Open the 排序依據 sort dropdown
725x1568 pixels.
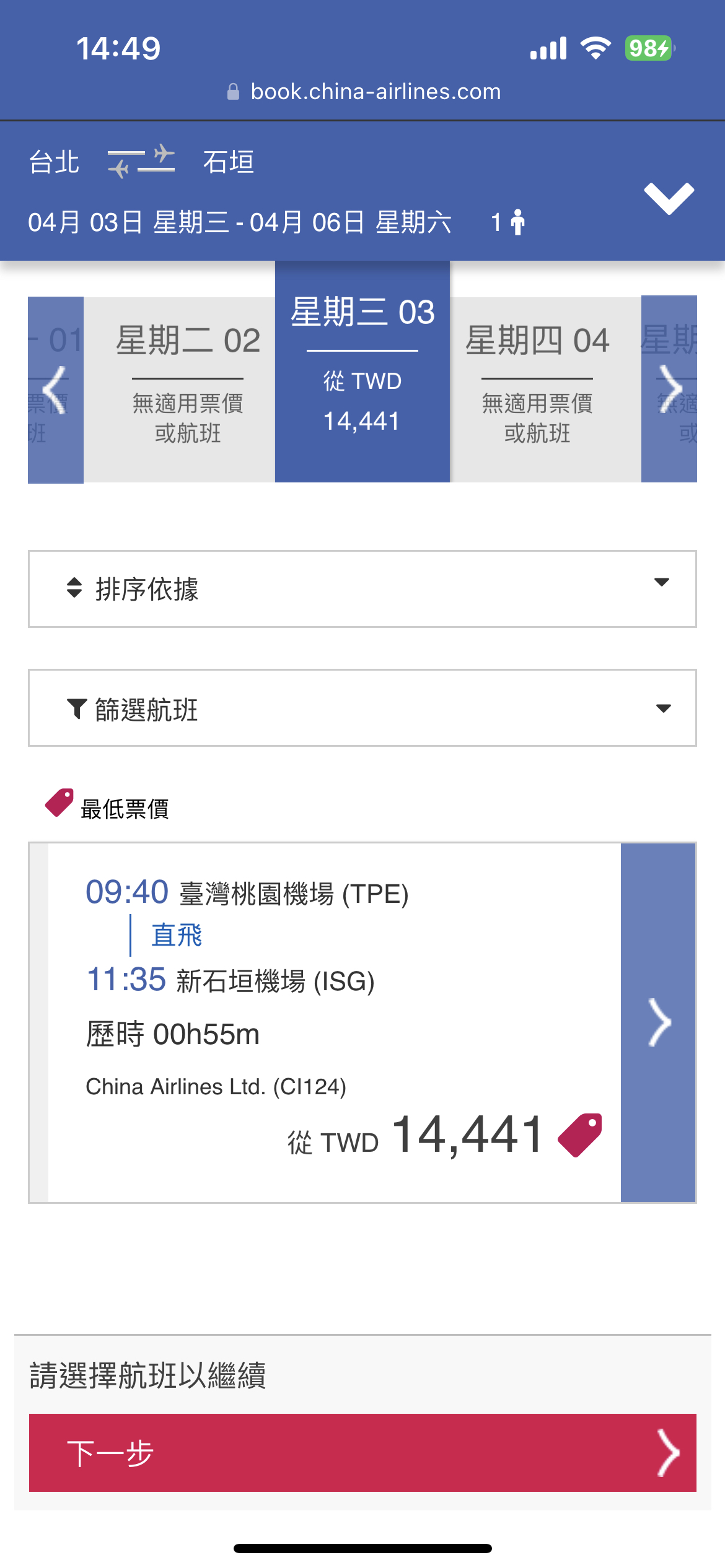[362, 589]
